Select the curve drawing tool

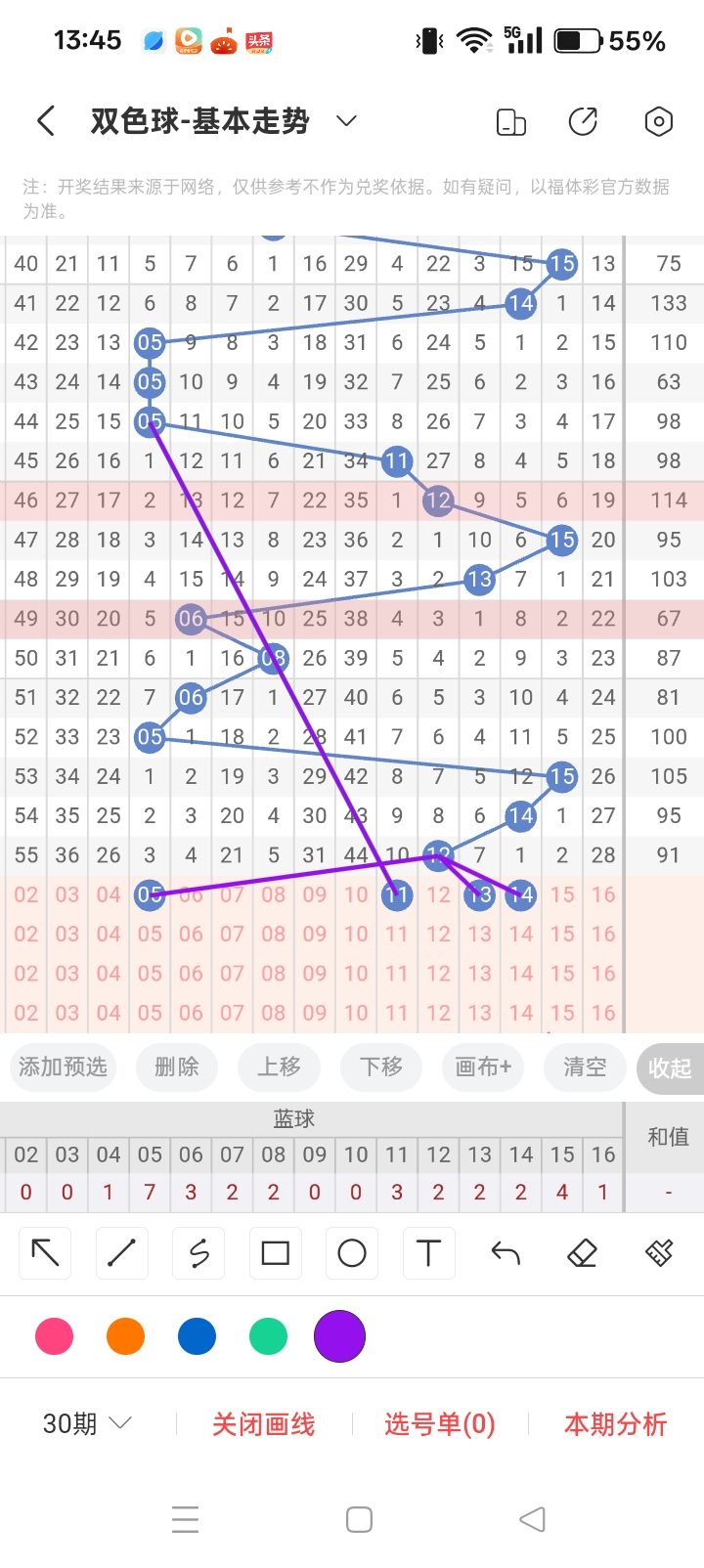pos(198,1252)
